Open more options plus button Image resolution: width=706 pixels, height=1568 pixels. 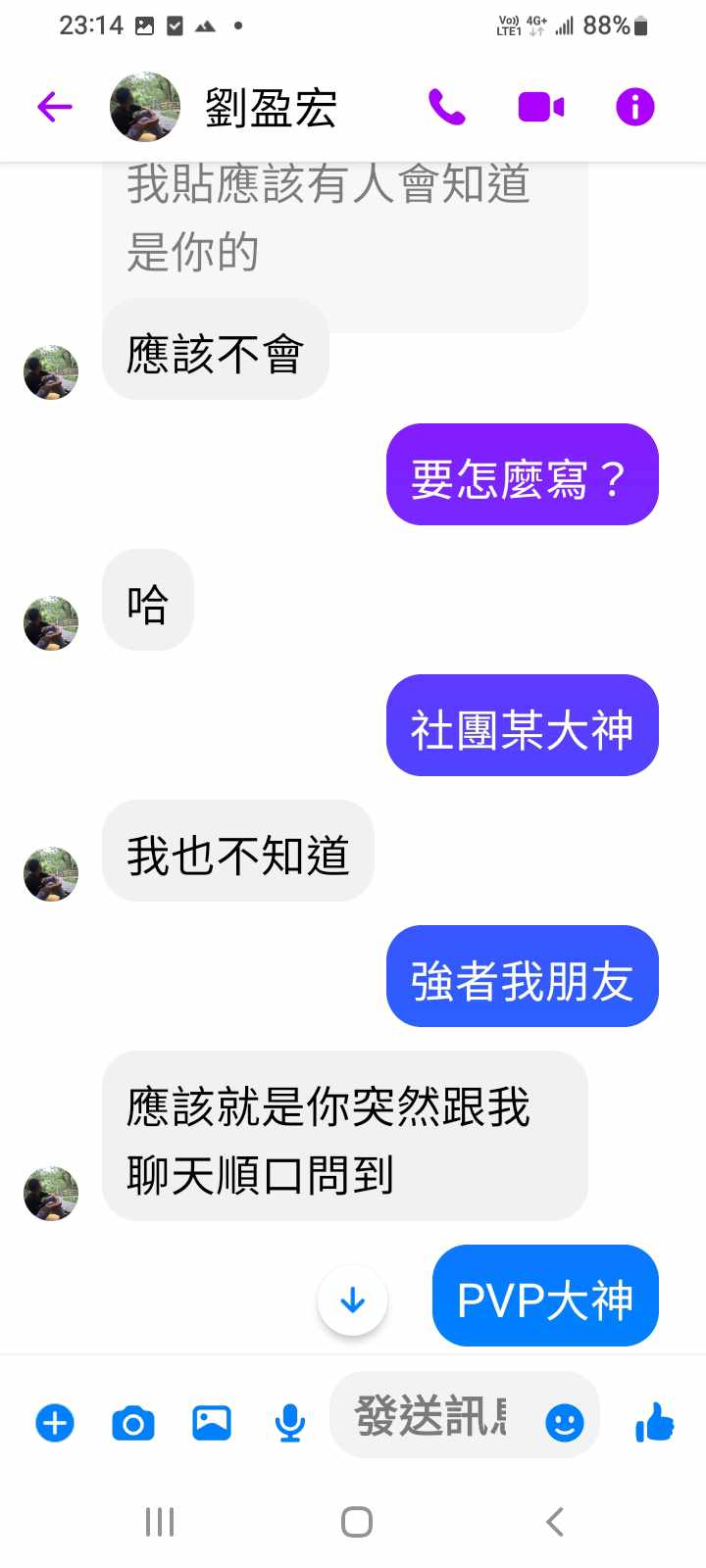(x=55, y=1423)
